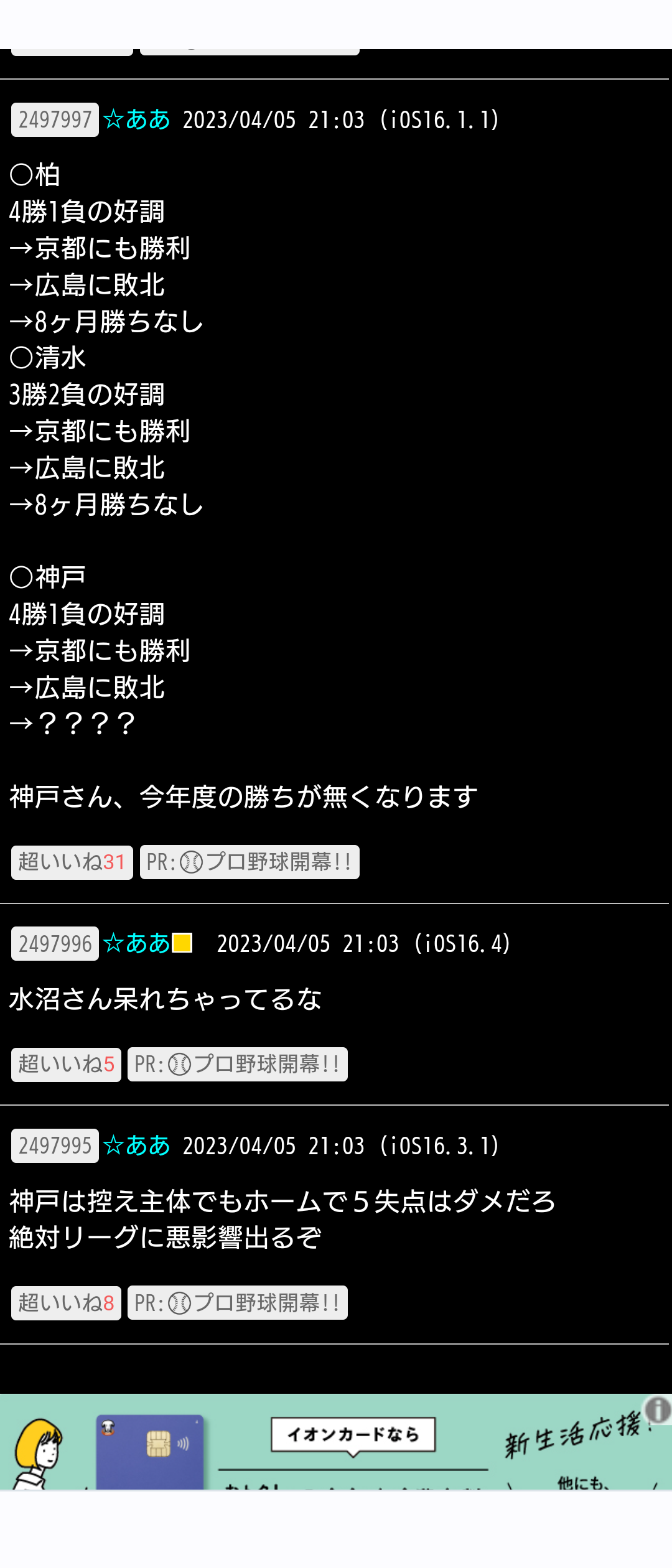The height and width of the screenshot is (1568, 672).
Task: Tap post number 2497997 badge
Action: point(55,119)
